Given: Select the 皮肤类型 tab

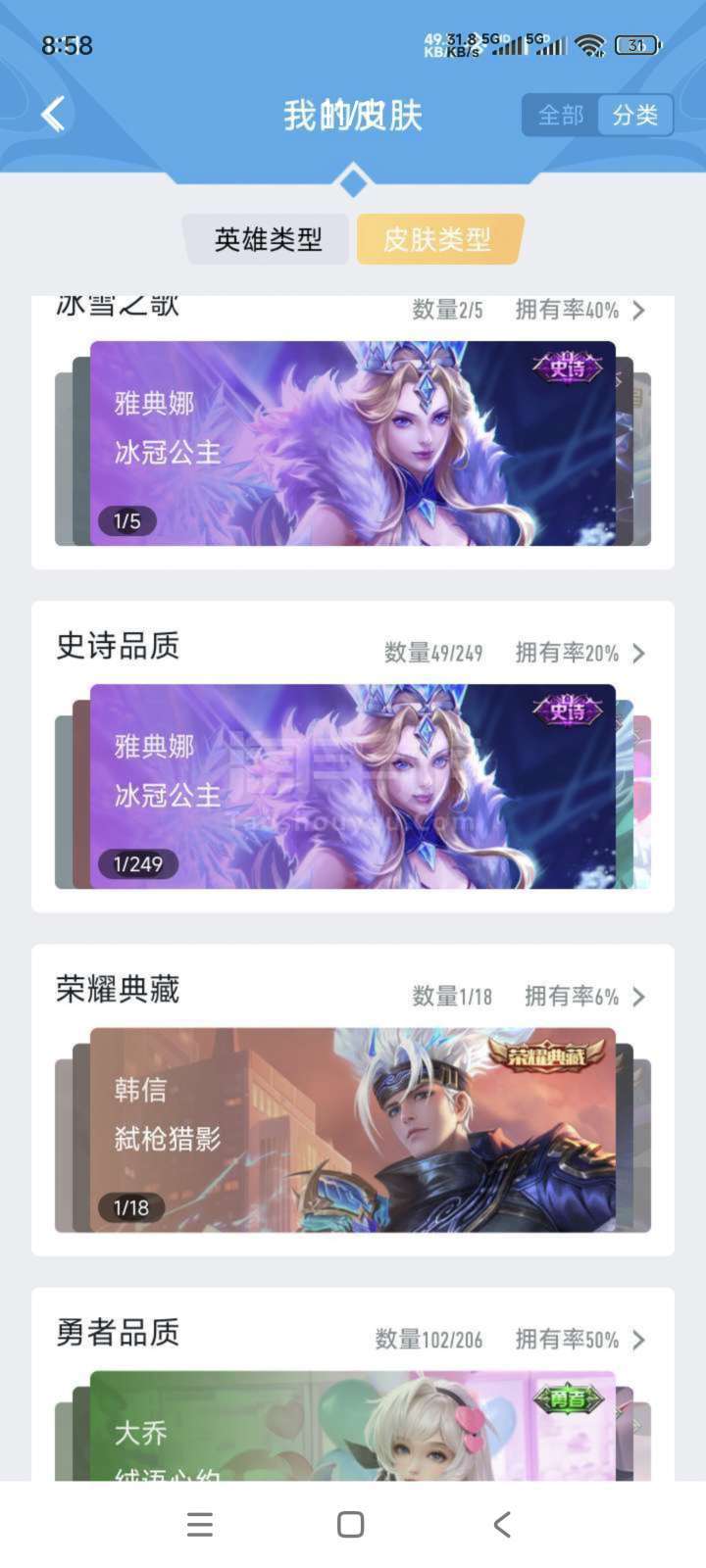Looking at the screenshot, I should [438, 239].
